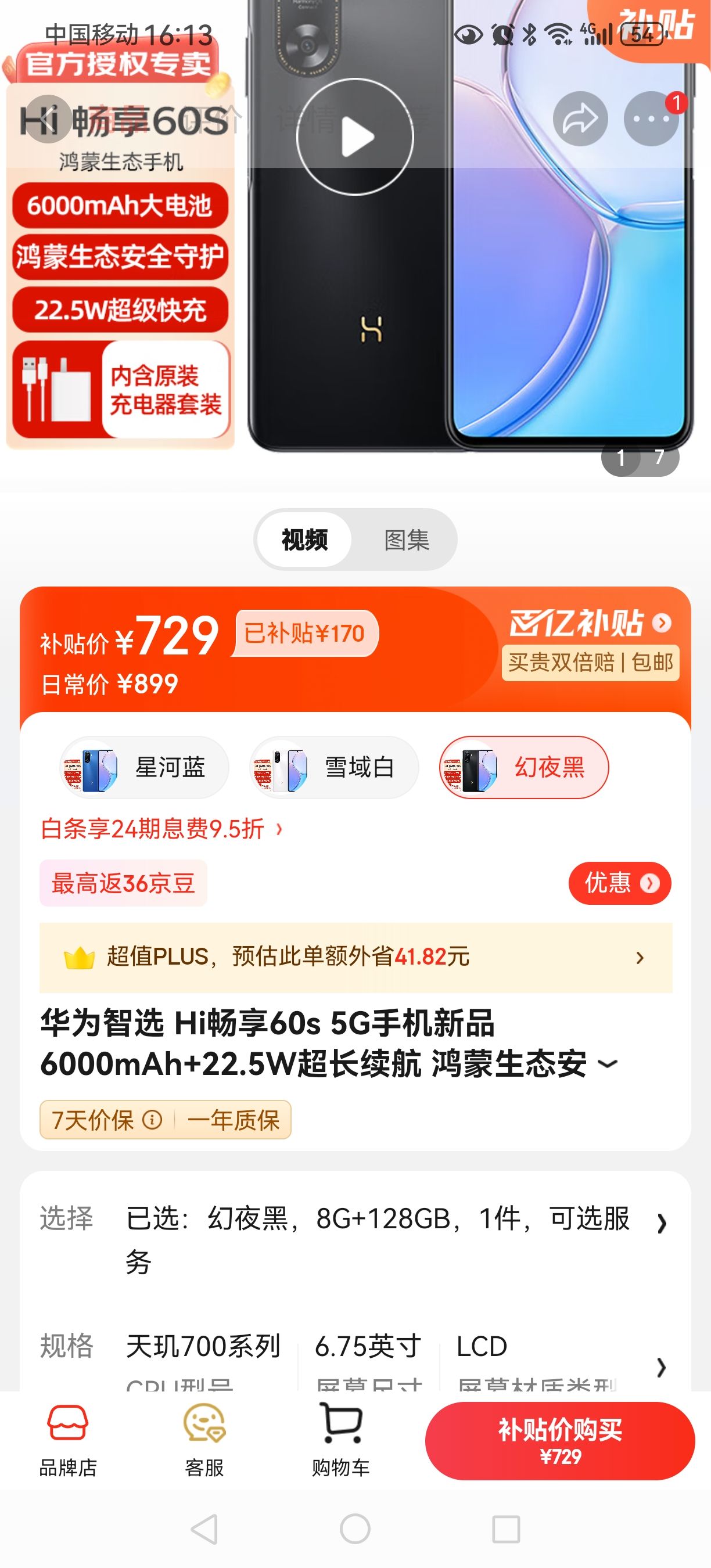Select the 雪域白 color option
711x1568 pixels.
(333, 767)
